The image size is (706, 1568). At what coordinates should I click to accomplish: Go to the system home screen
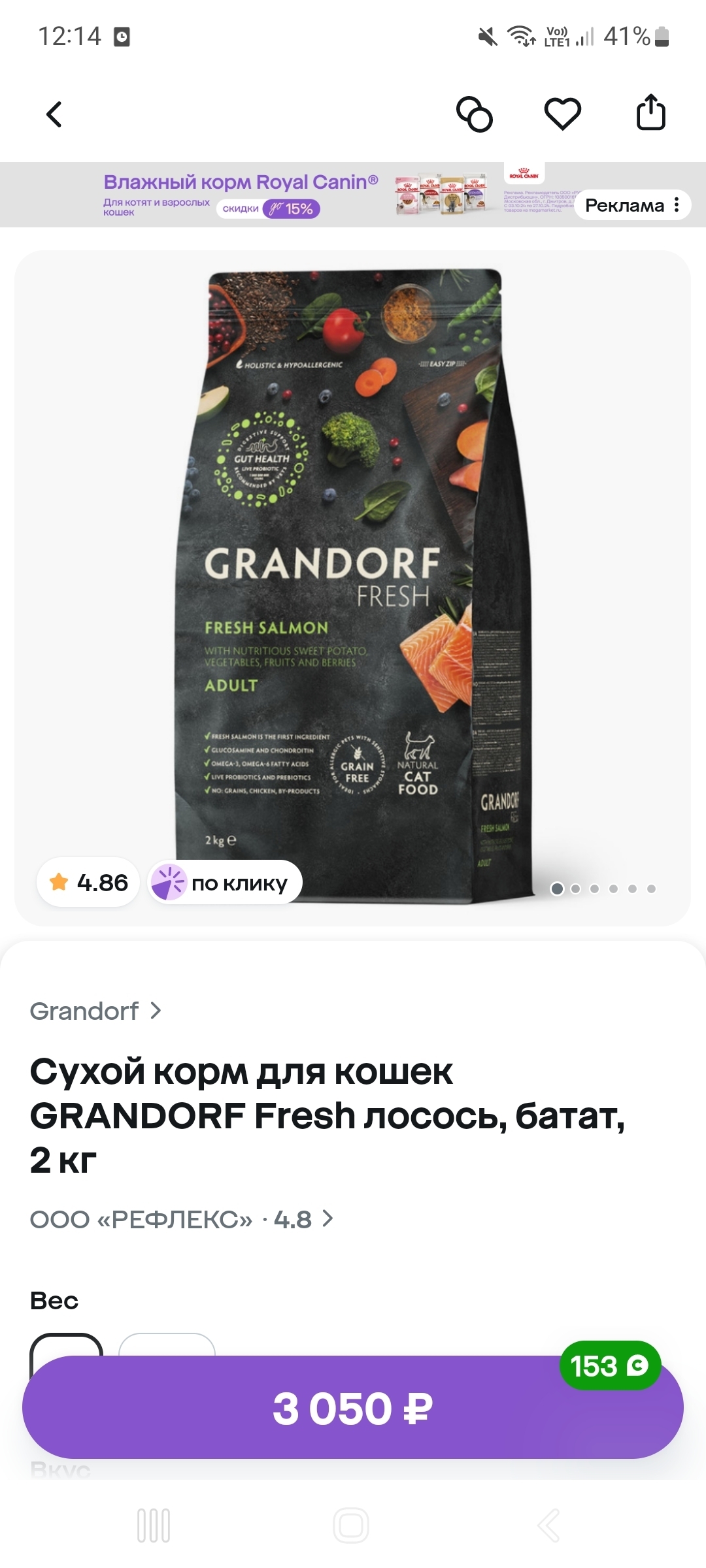point(352,1526)
